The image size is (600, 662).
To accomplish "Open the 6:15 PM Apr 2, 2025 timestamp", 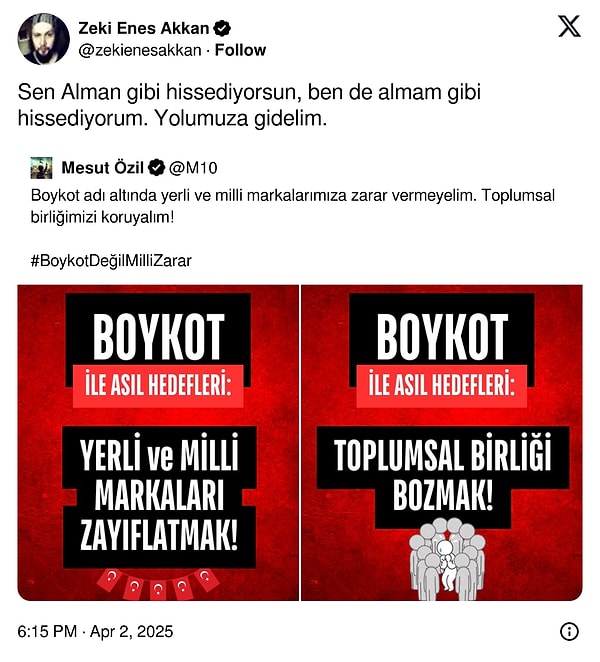I will [95, 631].
